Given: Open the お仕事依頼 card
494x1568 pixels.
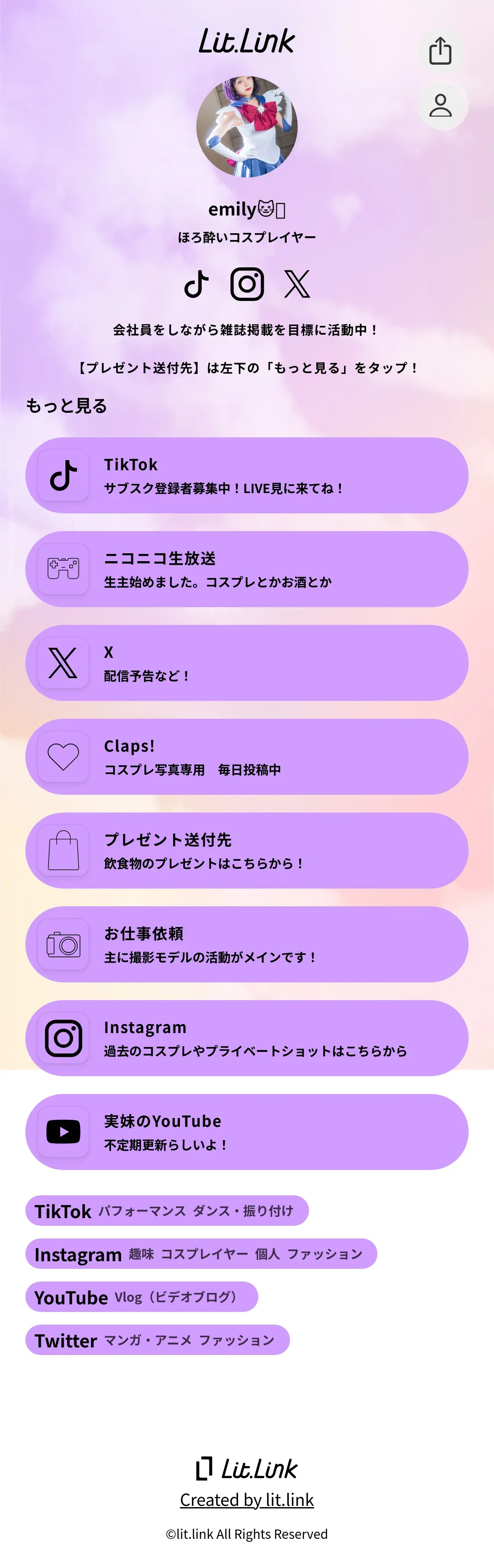Looking at the screenshot, I should [x=247, y=944].
